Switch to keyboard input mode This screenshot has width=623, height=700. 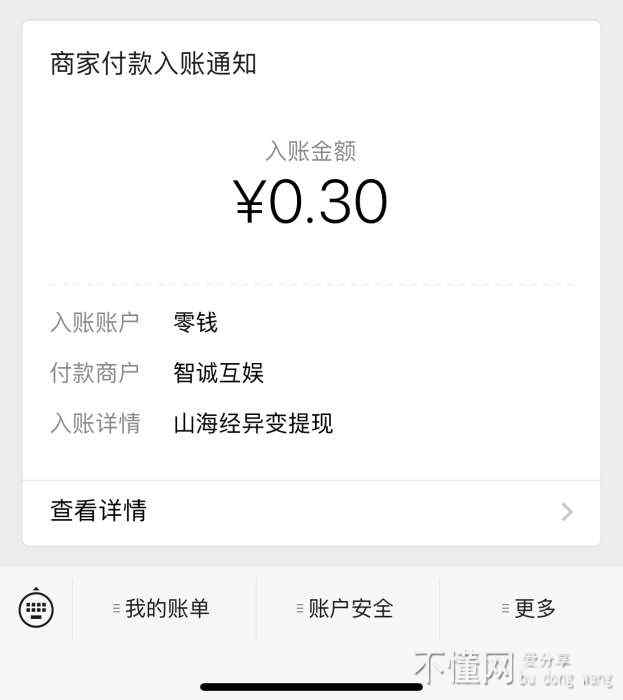(x=36, y=608)
